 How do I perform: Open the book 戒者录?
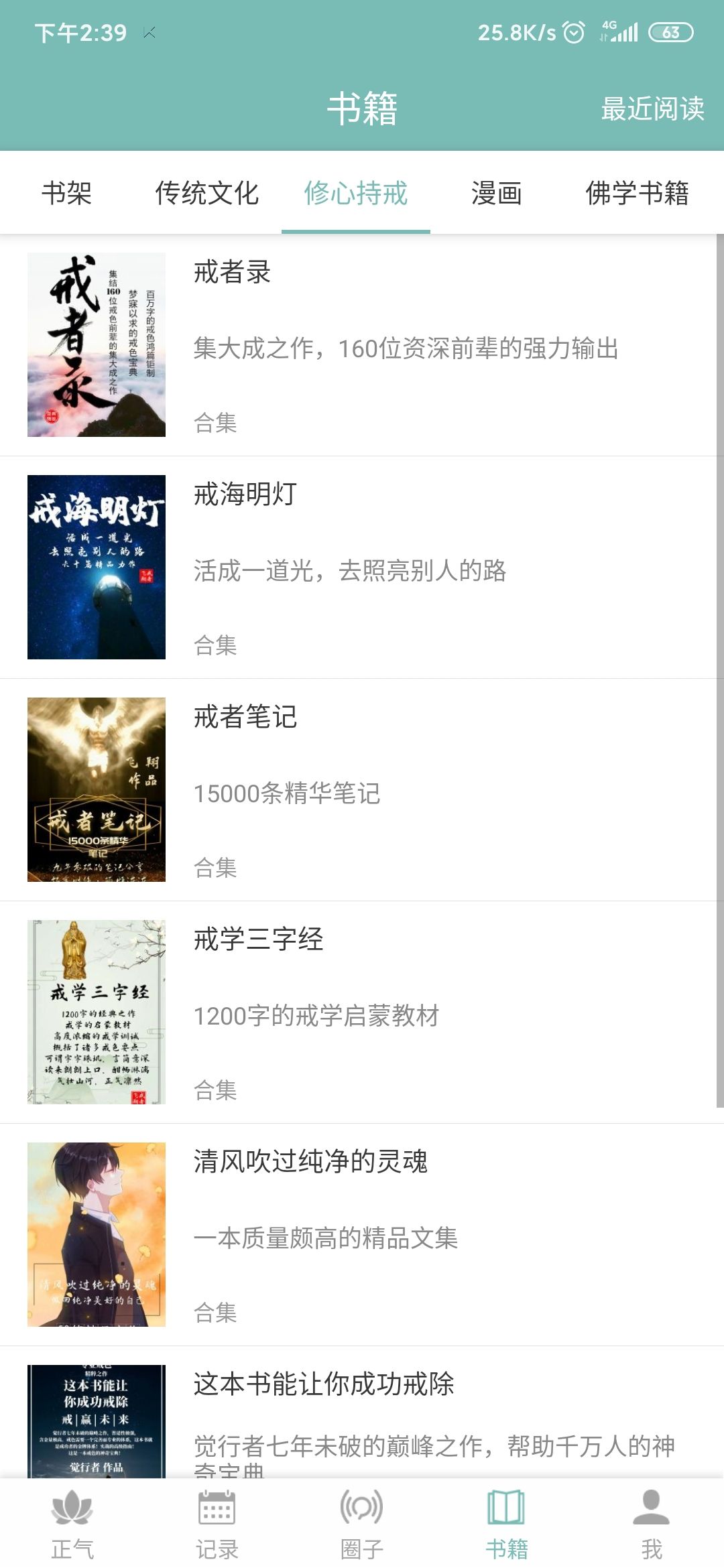[x=362, y=345]
